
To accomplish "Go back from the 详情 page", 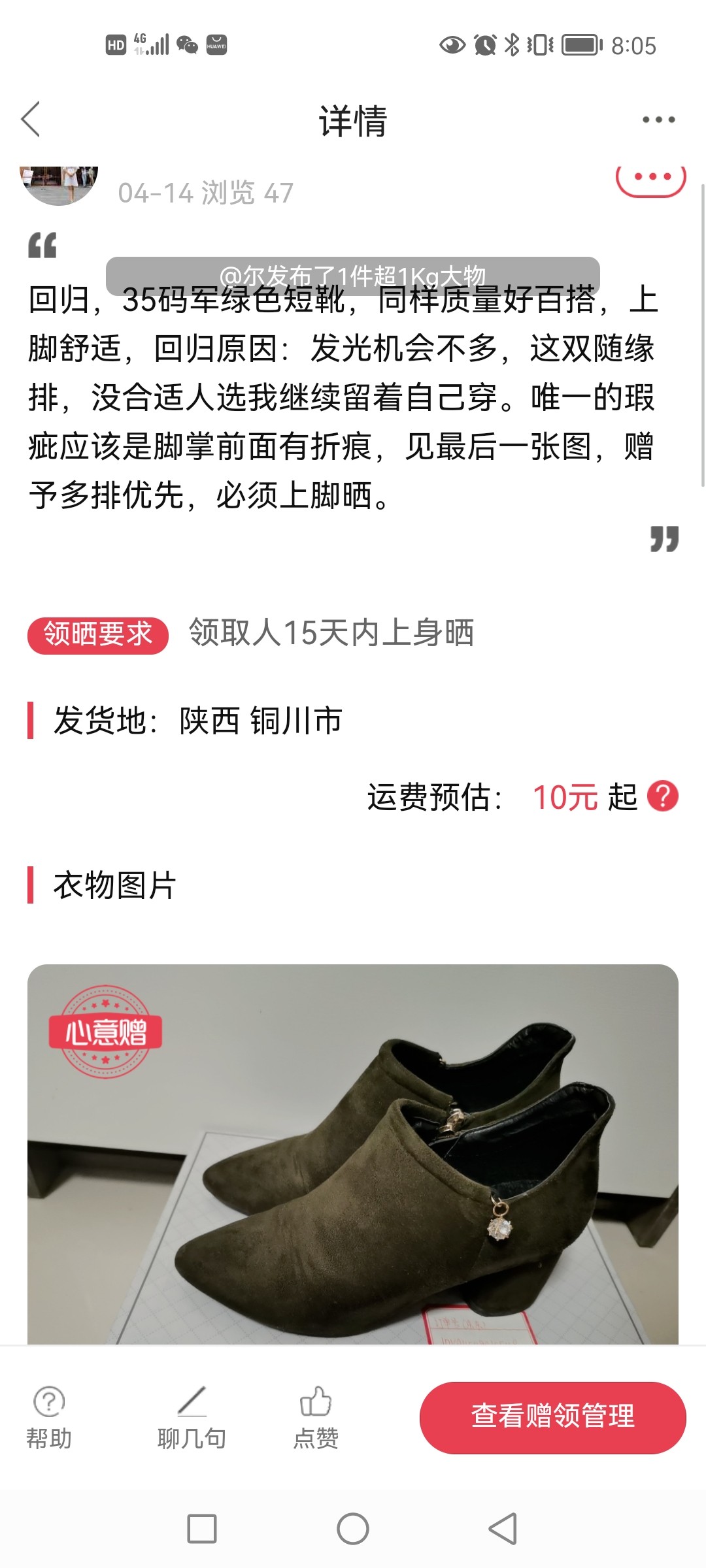I will tap(31, 120).
